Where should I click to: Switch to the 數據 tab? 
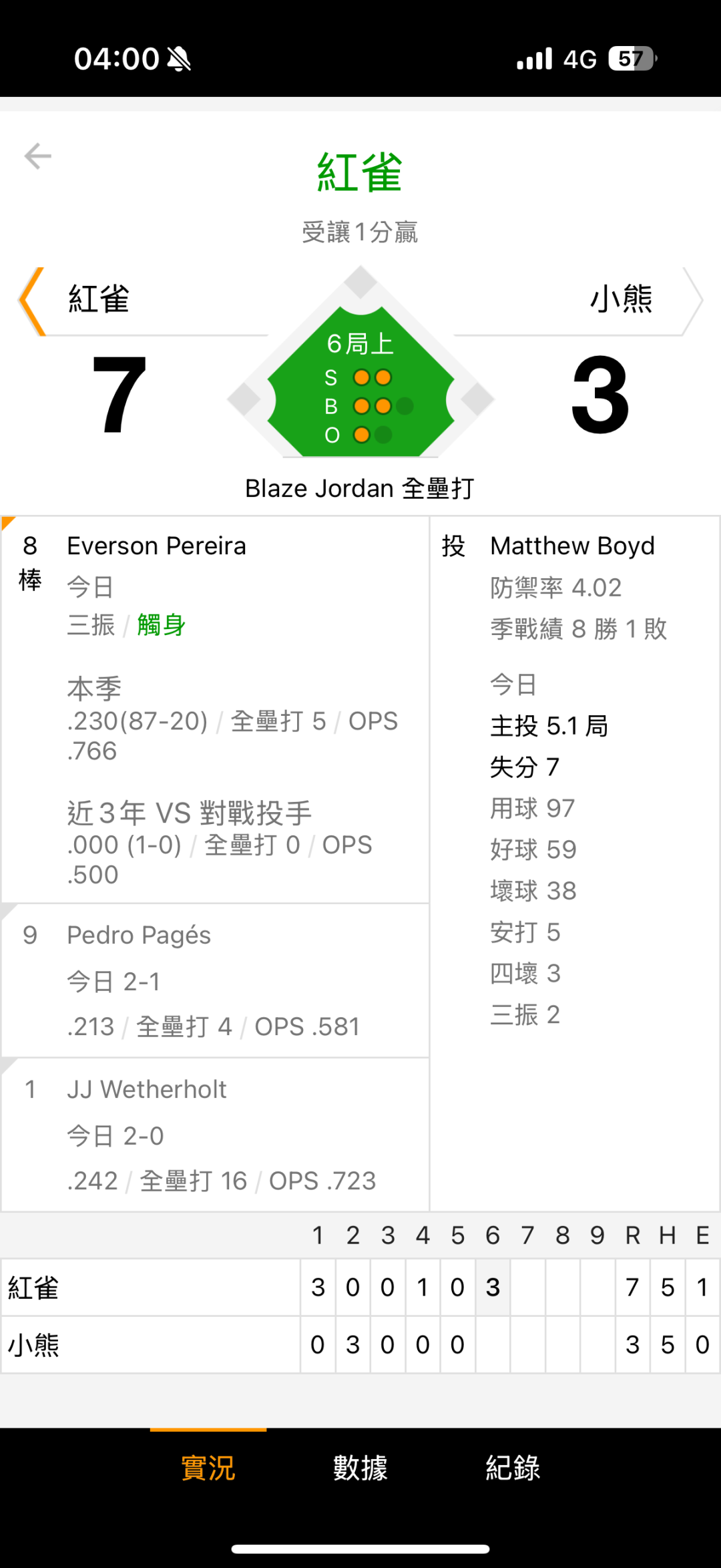(360, 1468)
